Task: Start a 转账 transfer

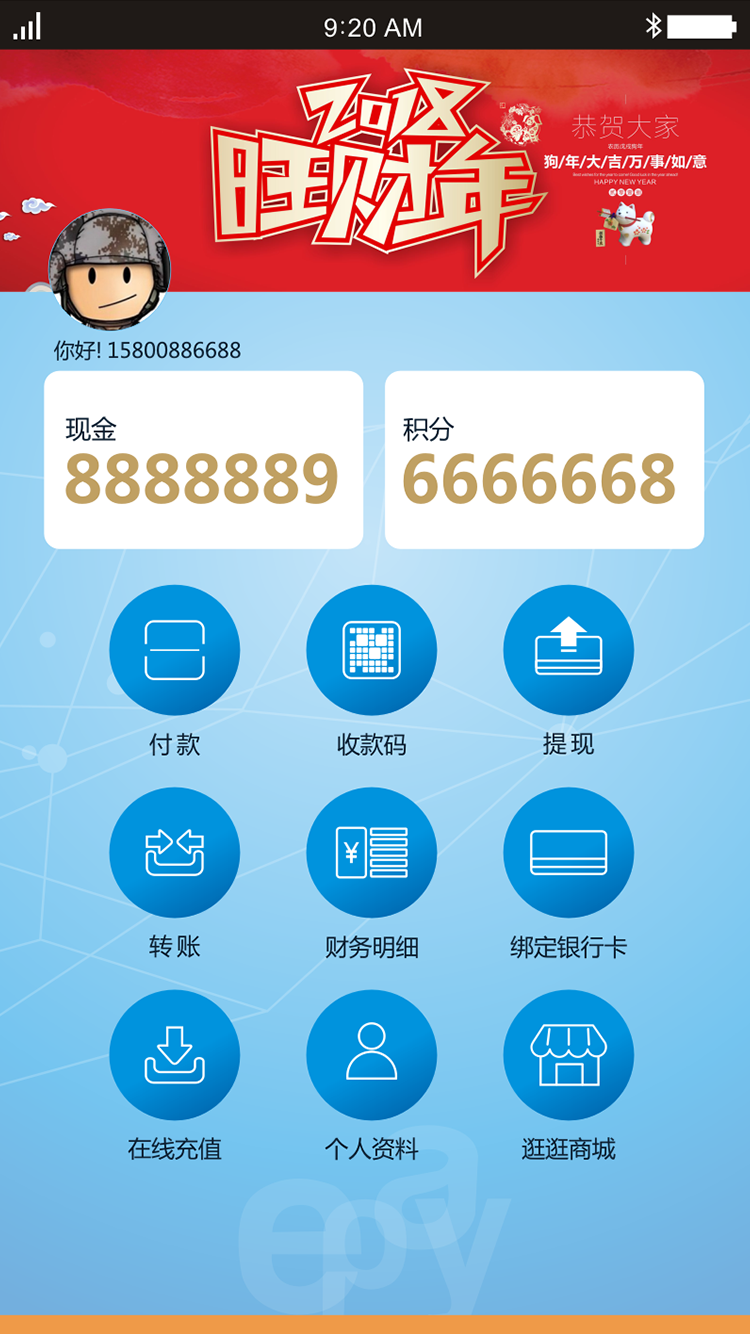Action: [x=174, y=852]
